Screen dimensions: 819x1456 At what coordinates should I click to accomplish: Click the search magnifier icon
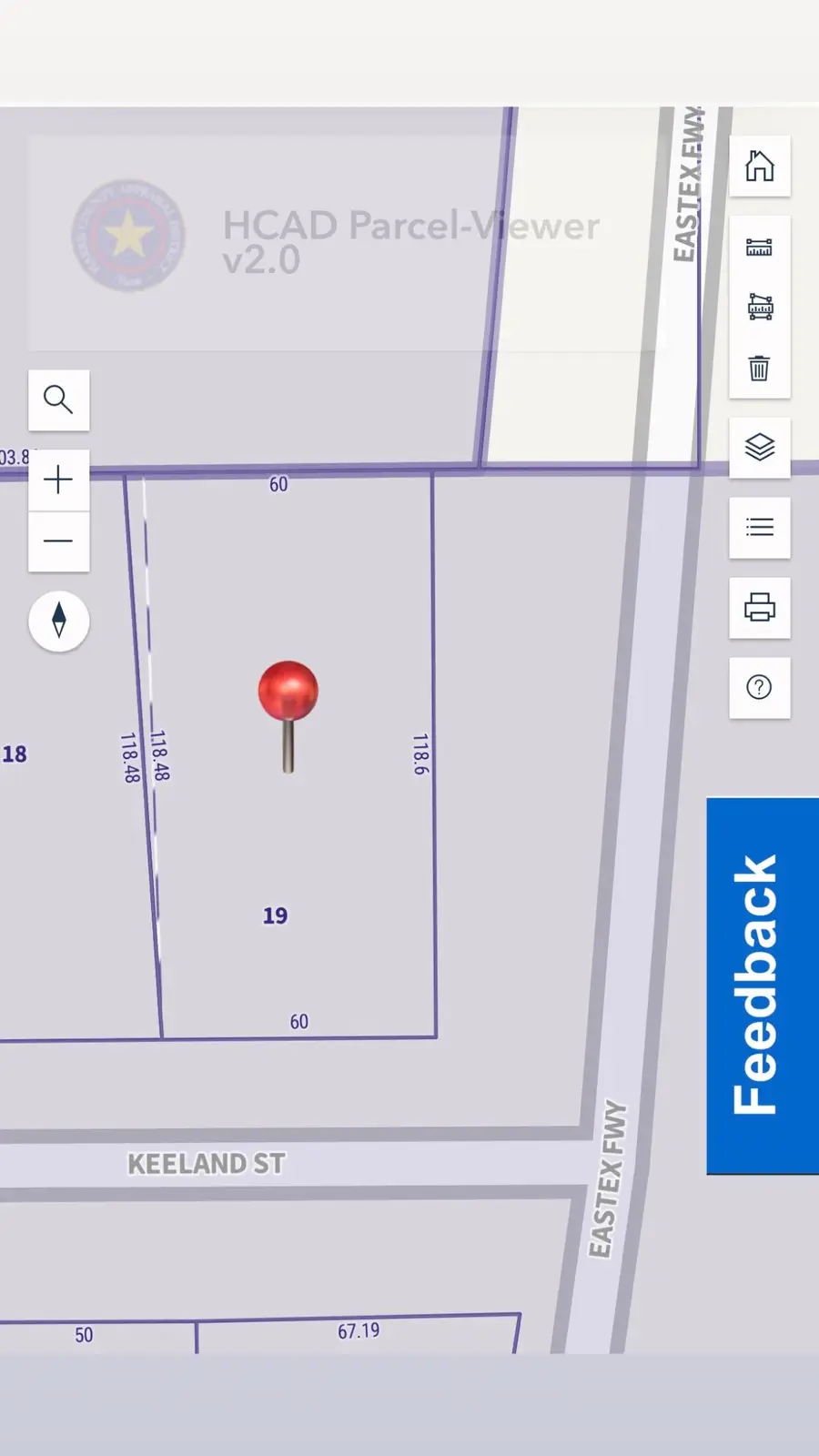[59, 399]
